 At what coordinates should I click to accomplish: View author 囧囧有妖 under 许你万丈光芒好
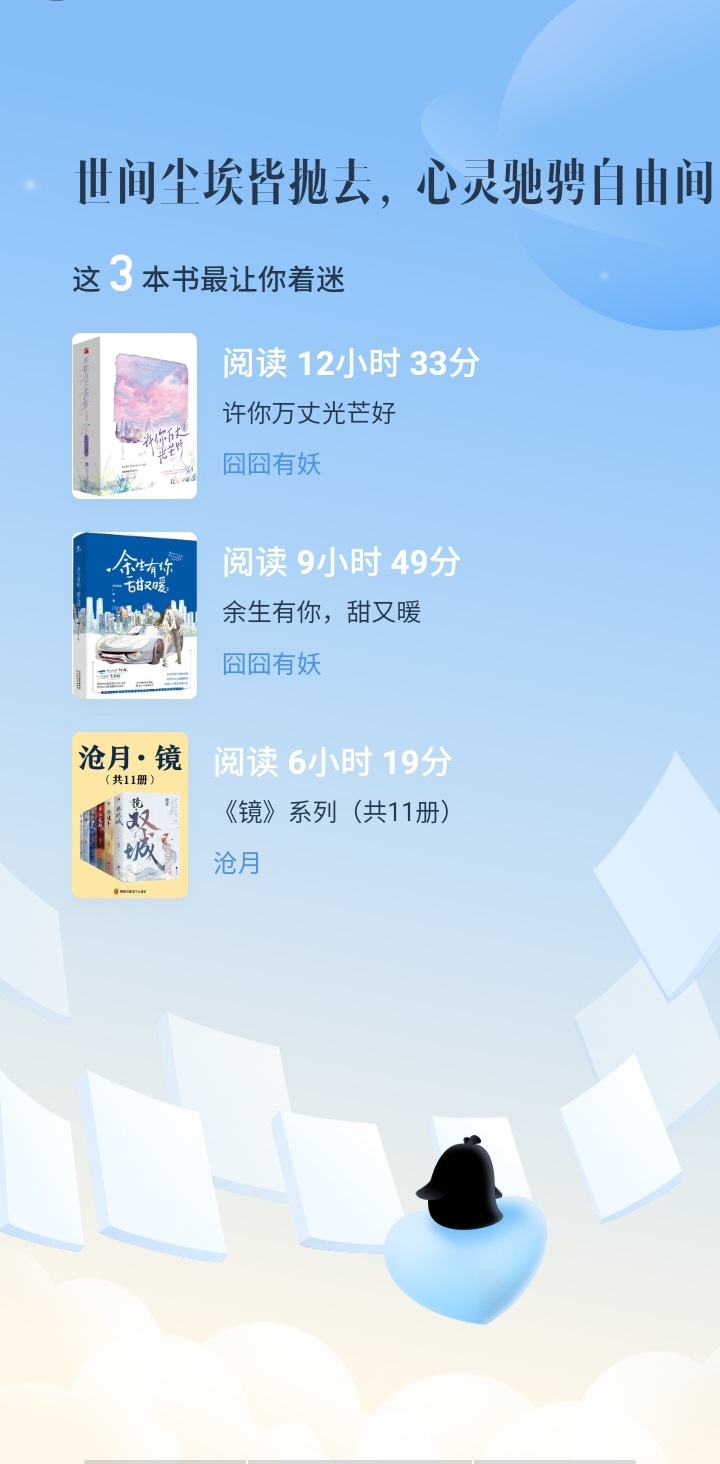271,464
